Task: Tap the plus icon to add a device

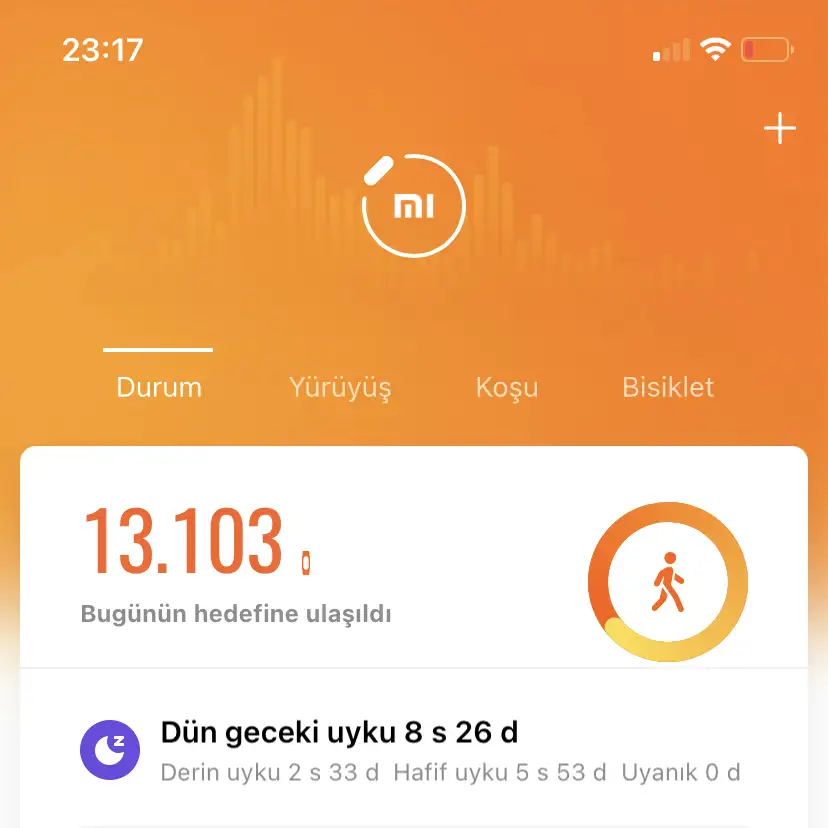Action: pos(779,129)
